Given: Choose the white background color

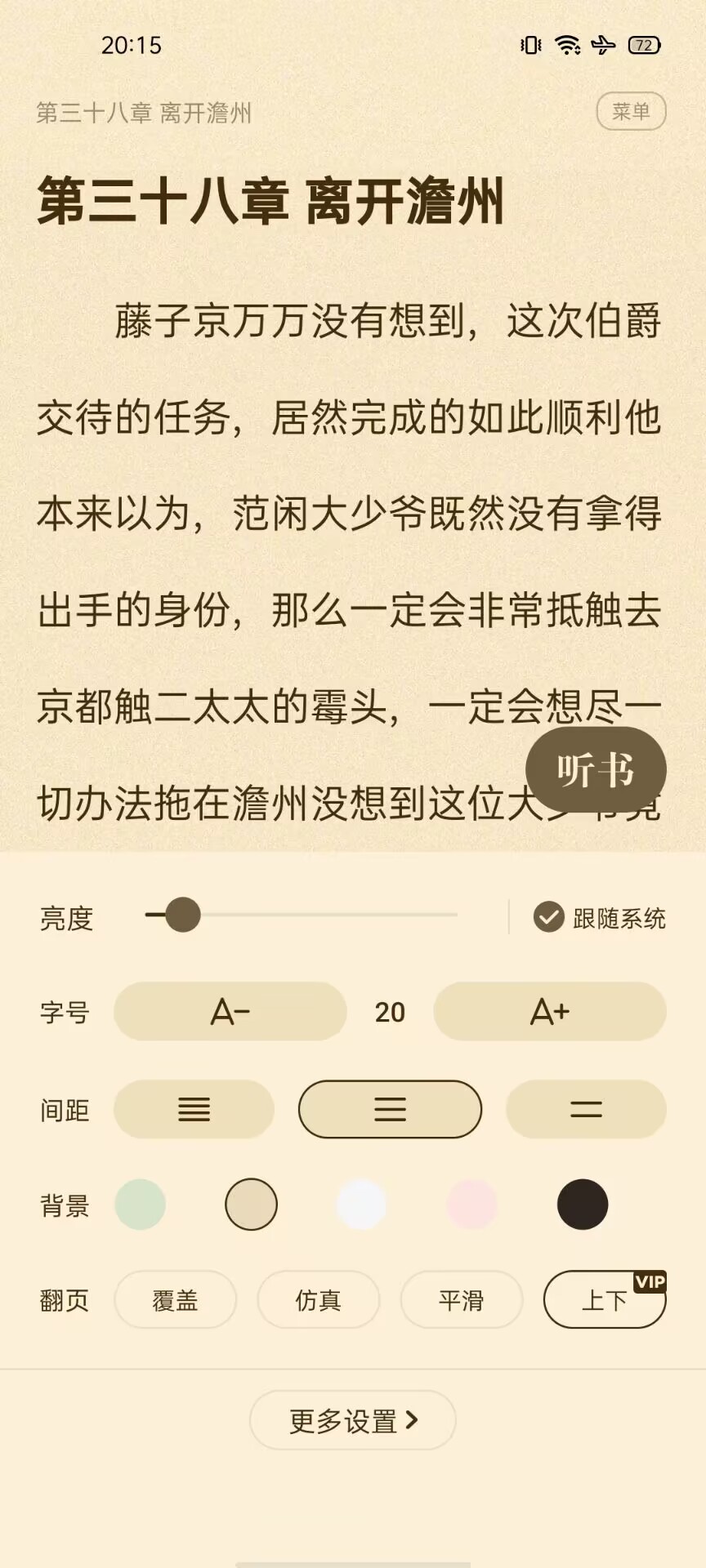Looking at the screenshot, I should 361,1204.
